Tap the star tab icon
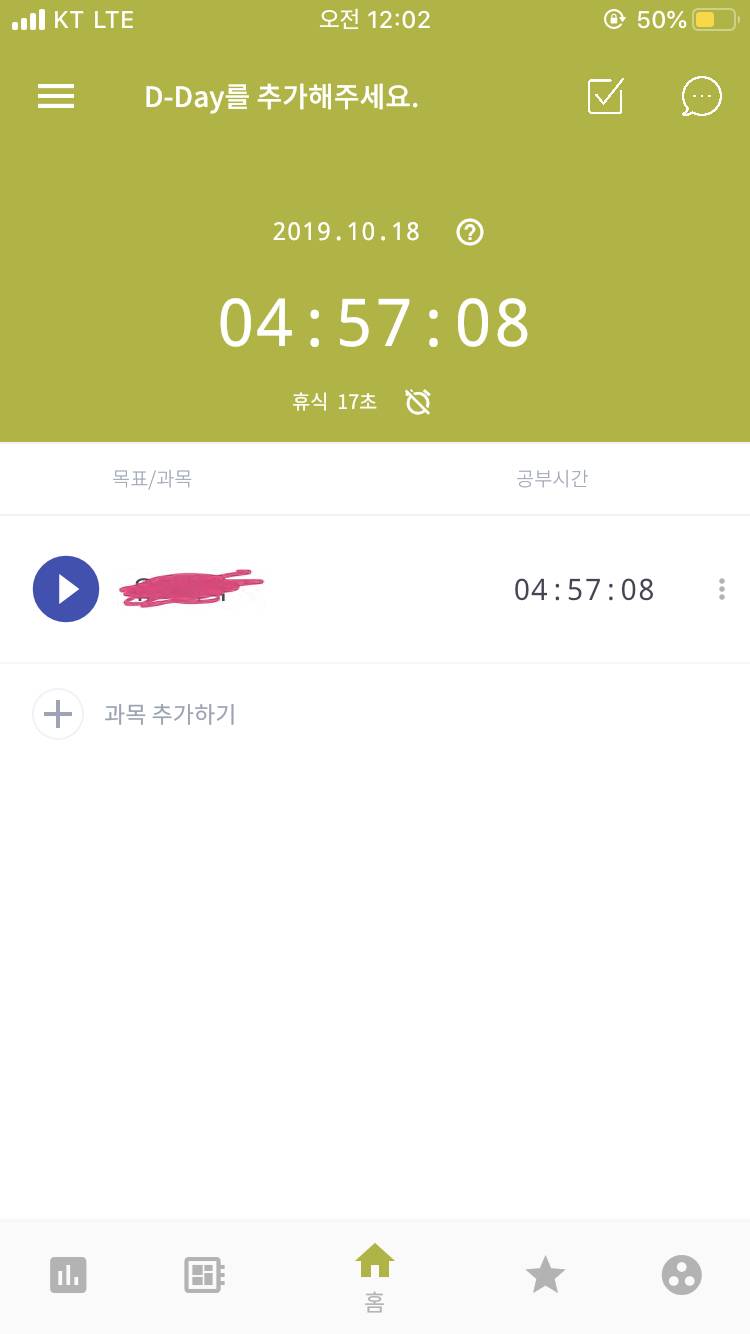The height and width of the screenshot is (1334, 750). [x=545, y=1275]
